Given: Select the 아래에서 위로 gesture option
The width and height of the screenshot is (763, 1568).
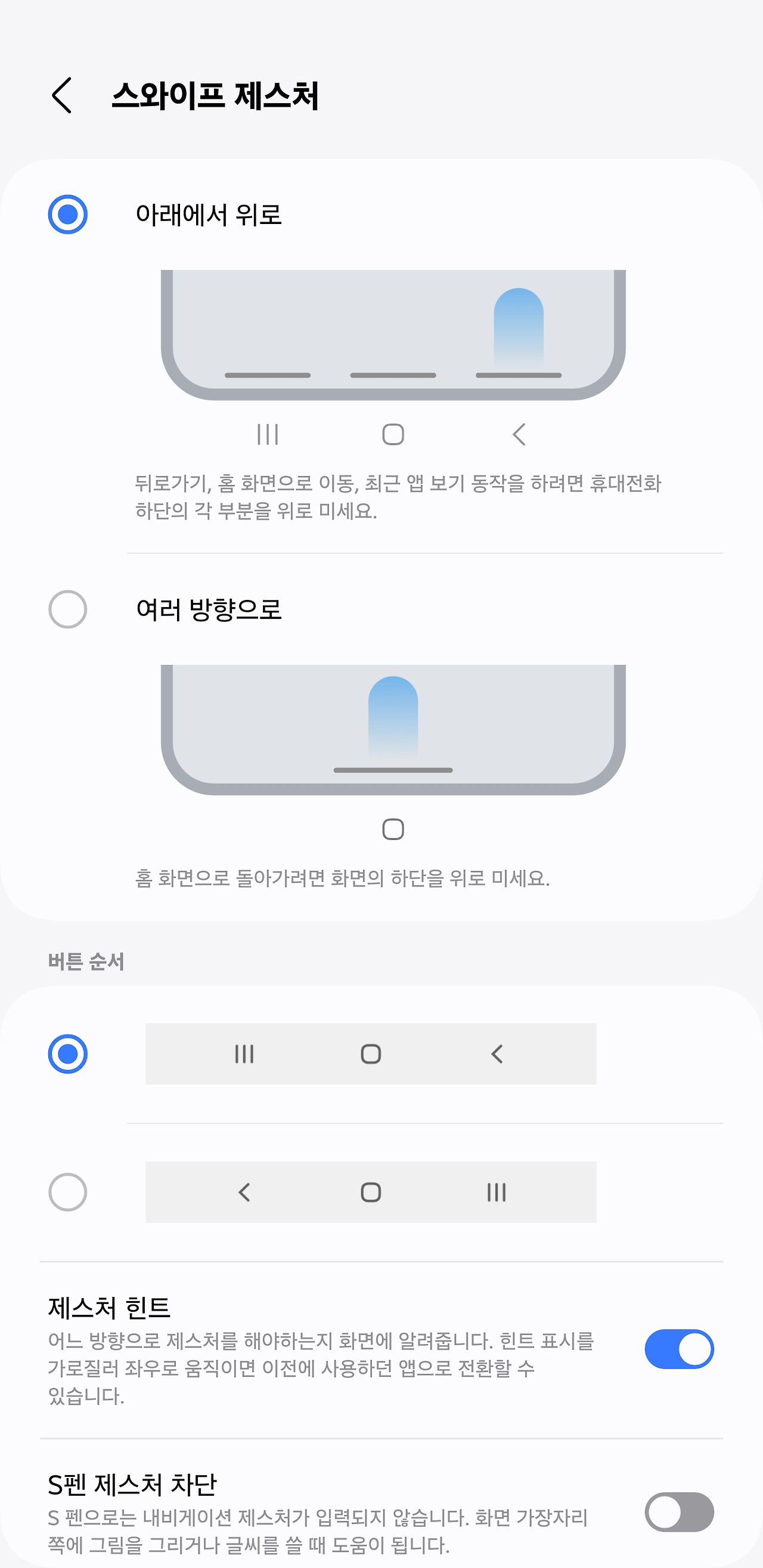Looking at the screenshot, I should click(67, 214).
